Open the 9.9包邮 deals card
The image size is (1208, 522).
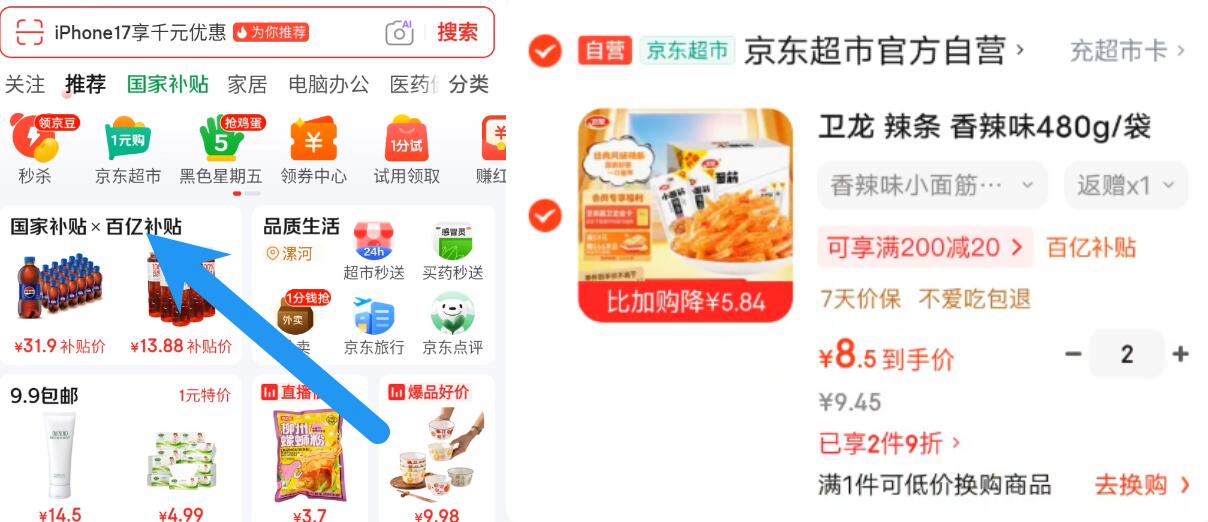[122, 449]
